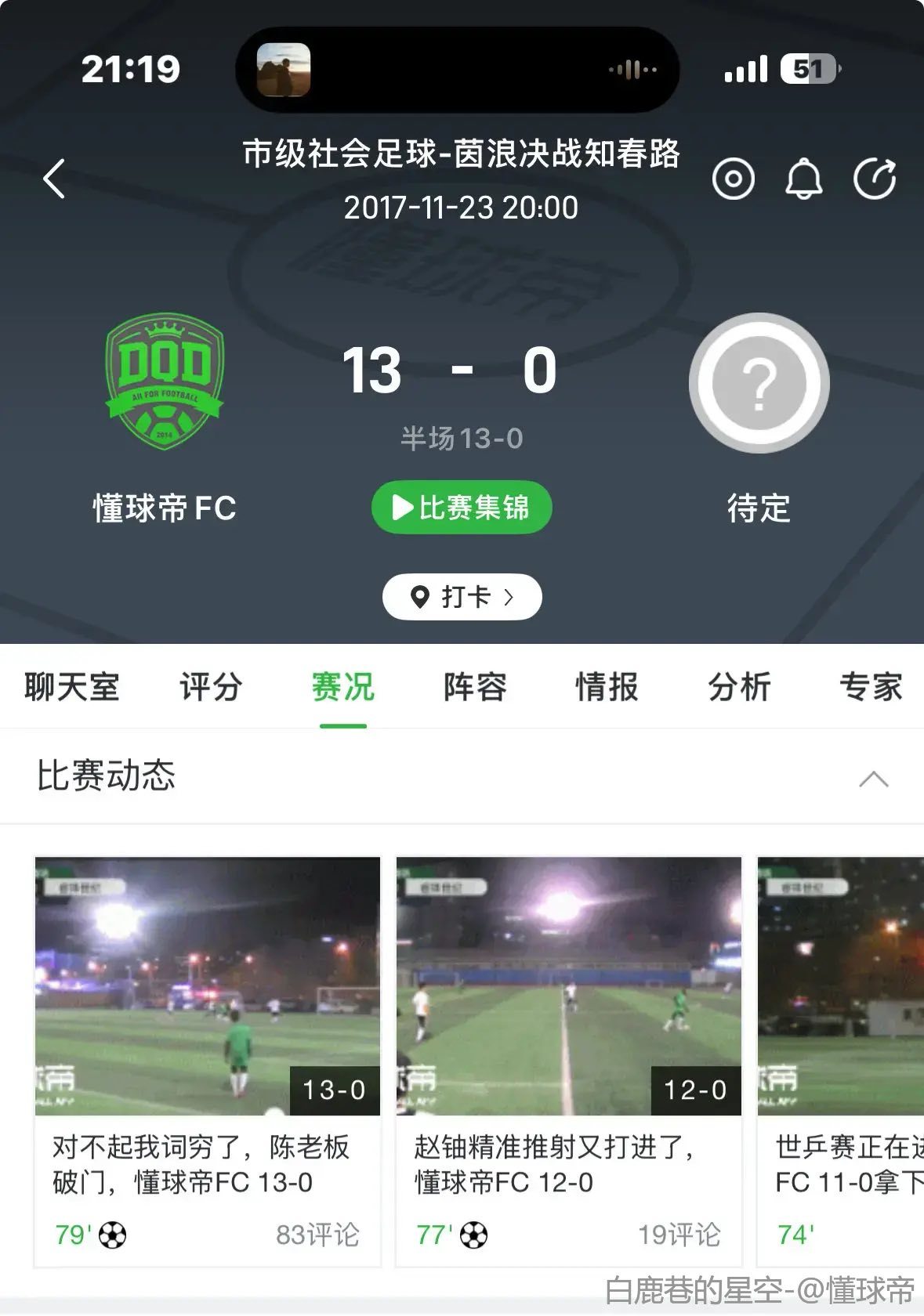The image size is (924, 1316).
Task: Go back using the top-left arrow
Action: 54,179
